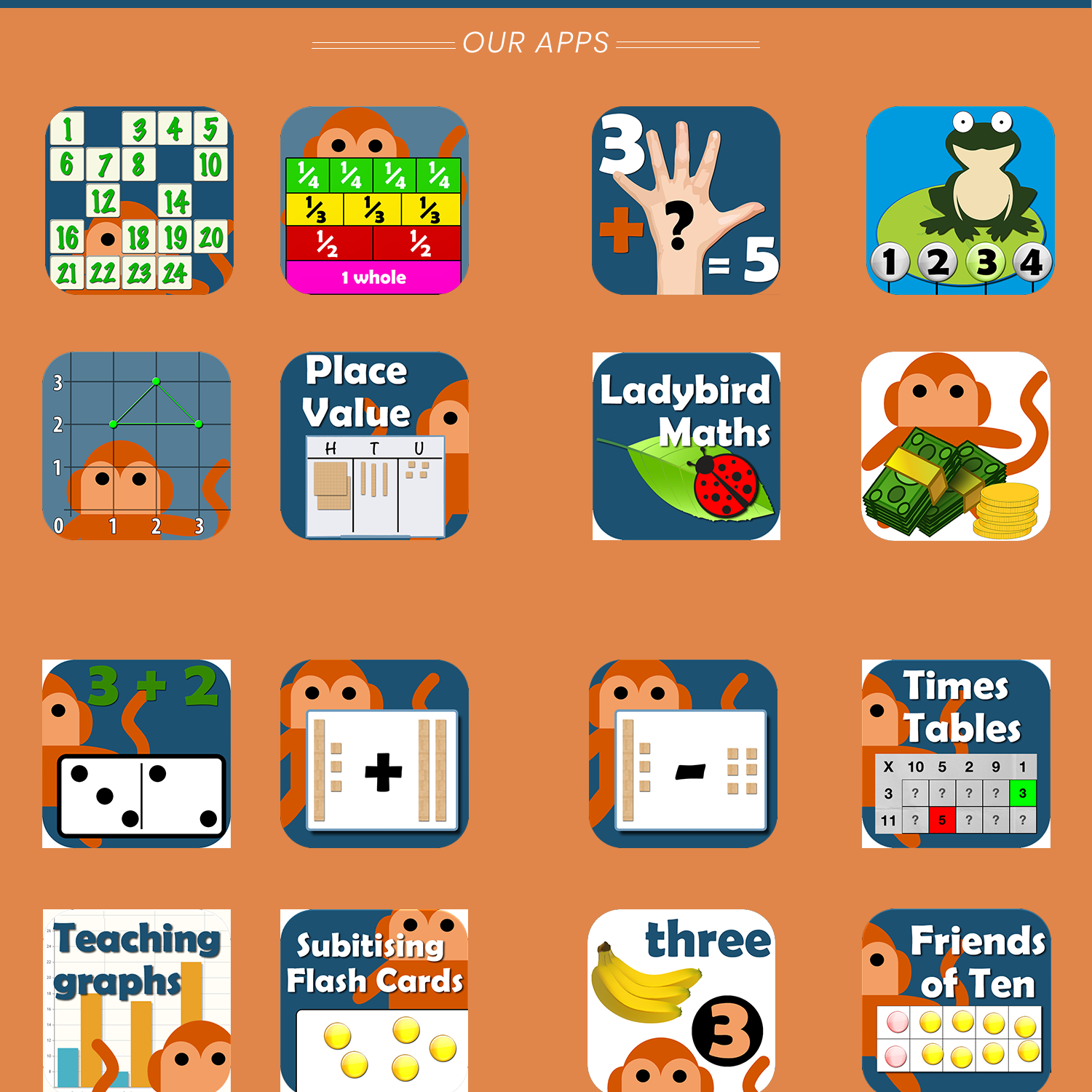1092x1092 pixels.
Task: Open the Friends of Ten app
Action: (x=956, y=1000)
